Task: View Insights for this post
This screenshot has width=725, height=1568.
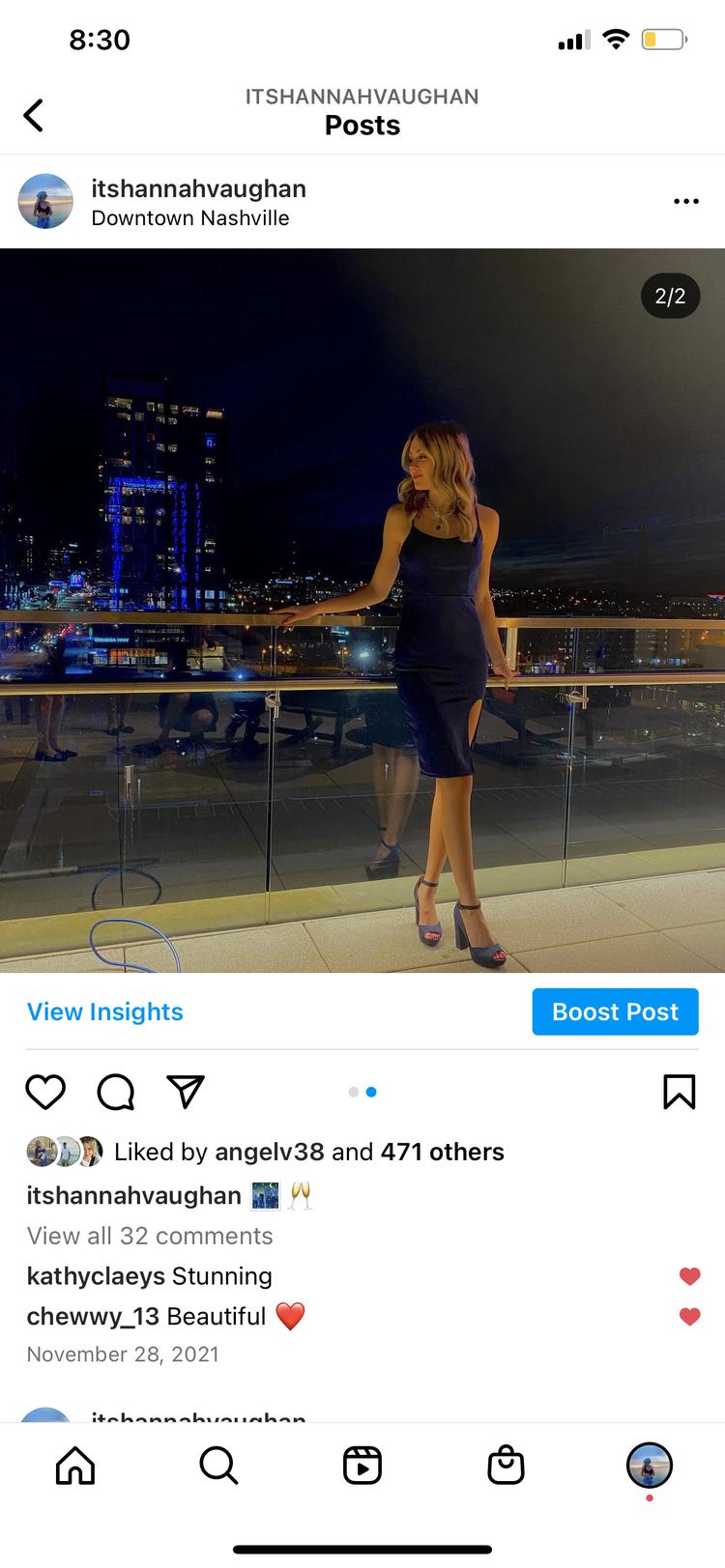Action: coord(104,1012)
